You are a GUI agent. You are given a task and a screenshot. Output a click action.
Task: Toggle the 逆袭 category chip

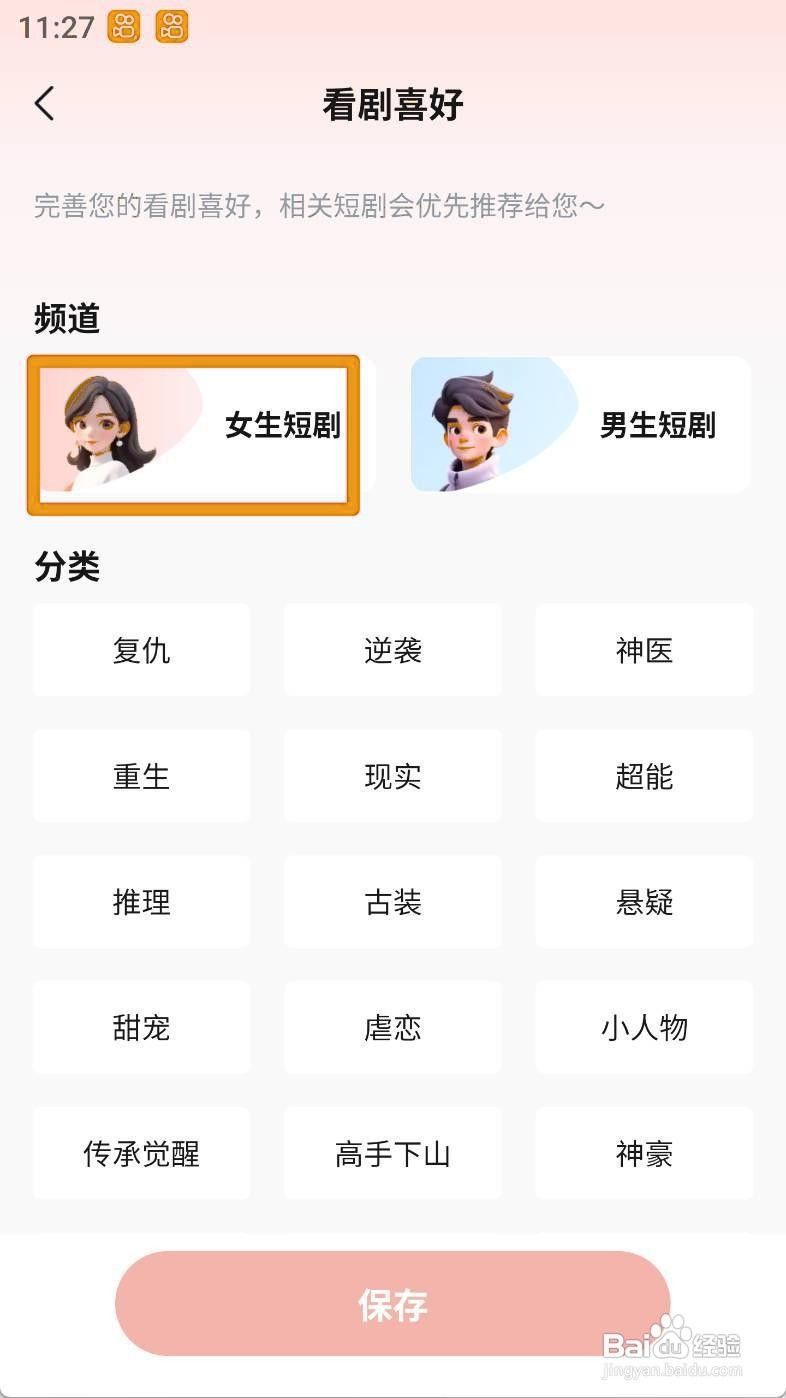[x=392, y=650]
